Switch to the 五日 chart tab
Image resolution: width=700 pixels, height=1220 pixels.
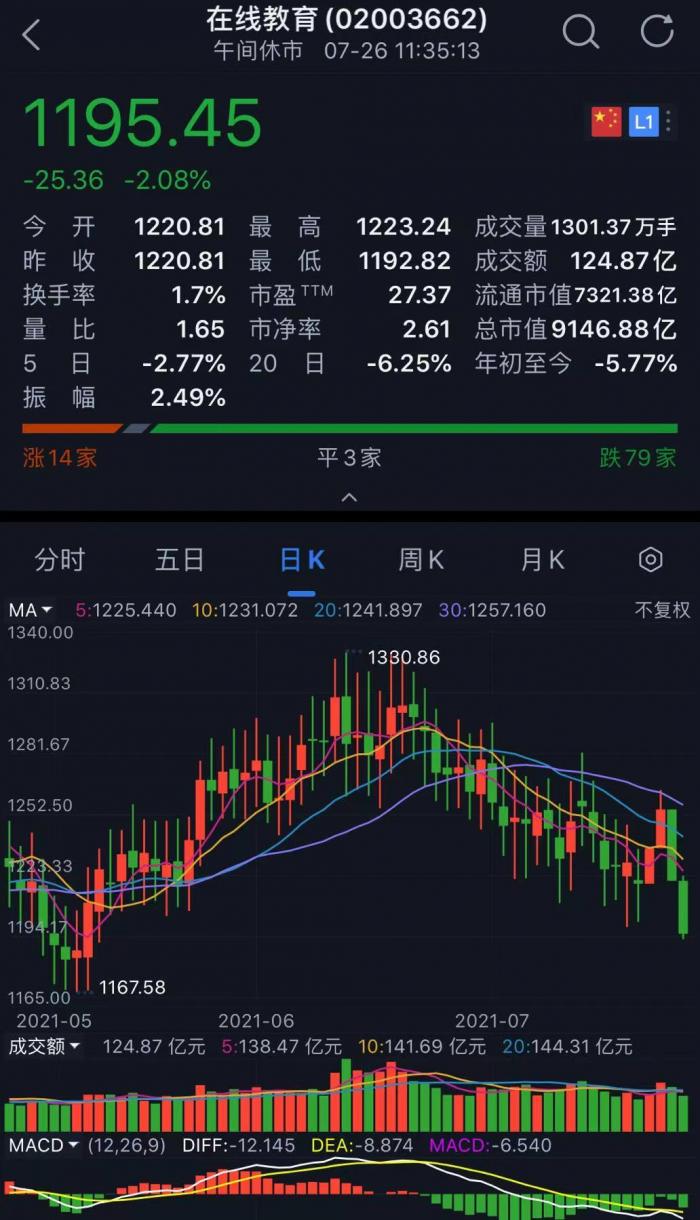180,560
